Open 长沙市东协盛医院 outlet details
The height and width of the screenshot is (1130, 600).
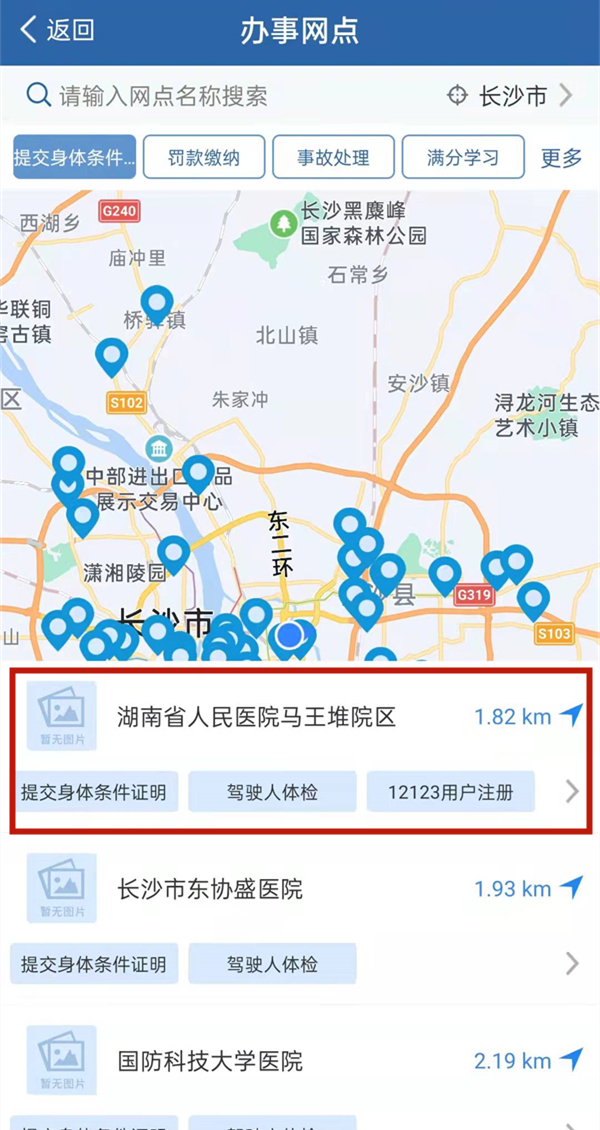(210, 888)
